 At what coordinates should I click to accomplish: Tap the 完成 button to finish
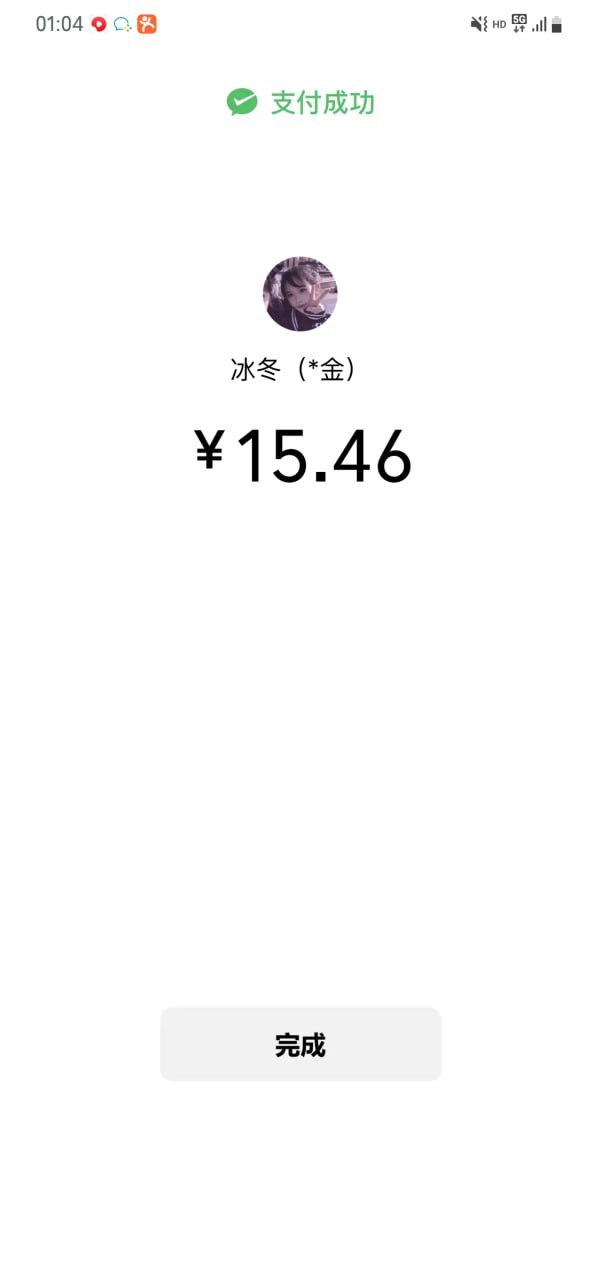(x=300, y=1044)
